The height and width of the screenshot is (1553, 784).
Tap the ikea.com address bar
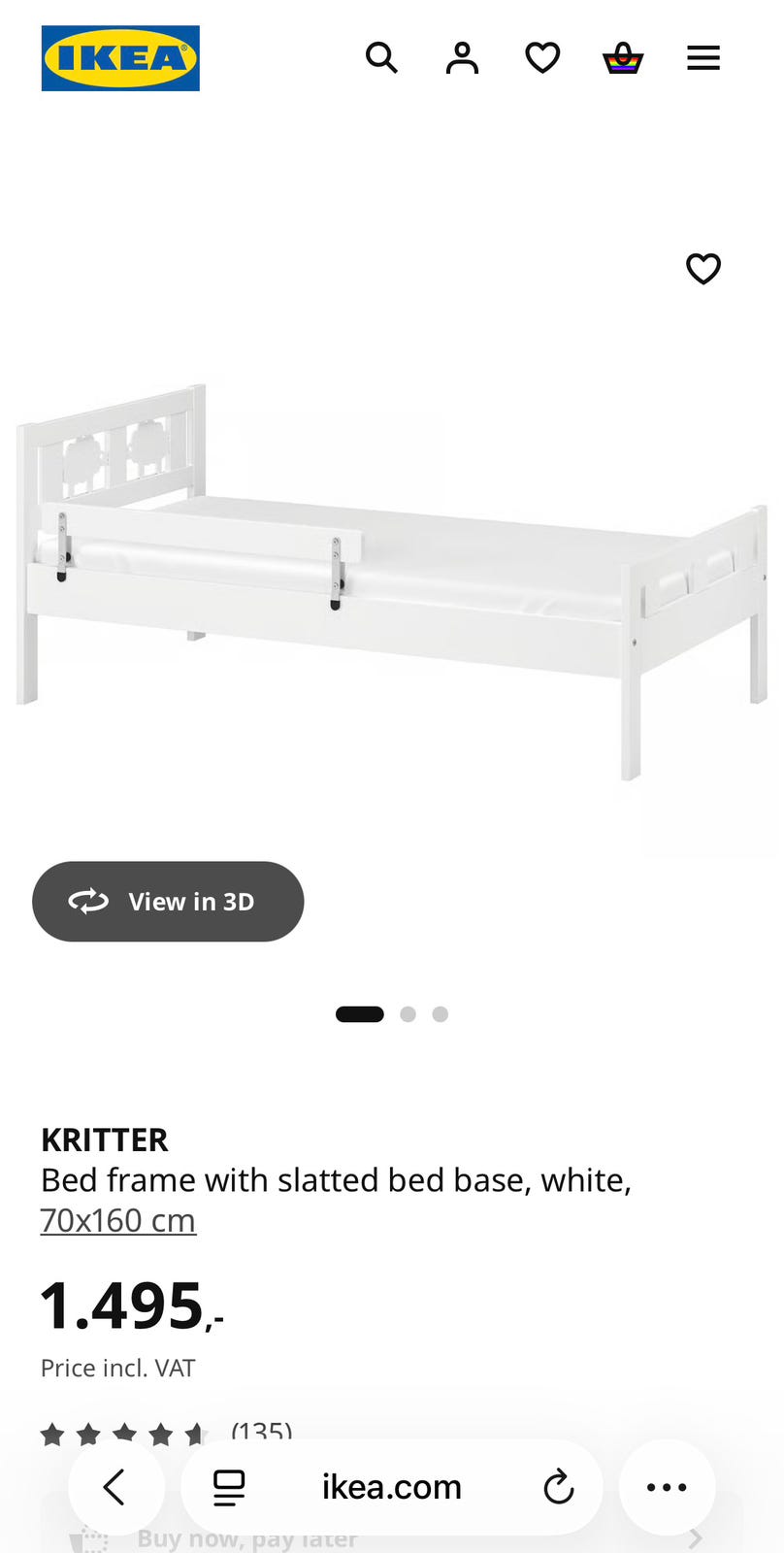392,1487
